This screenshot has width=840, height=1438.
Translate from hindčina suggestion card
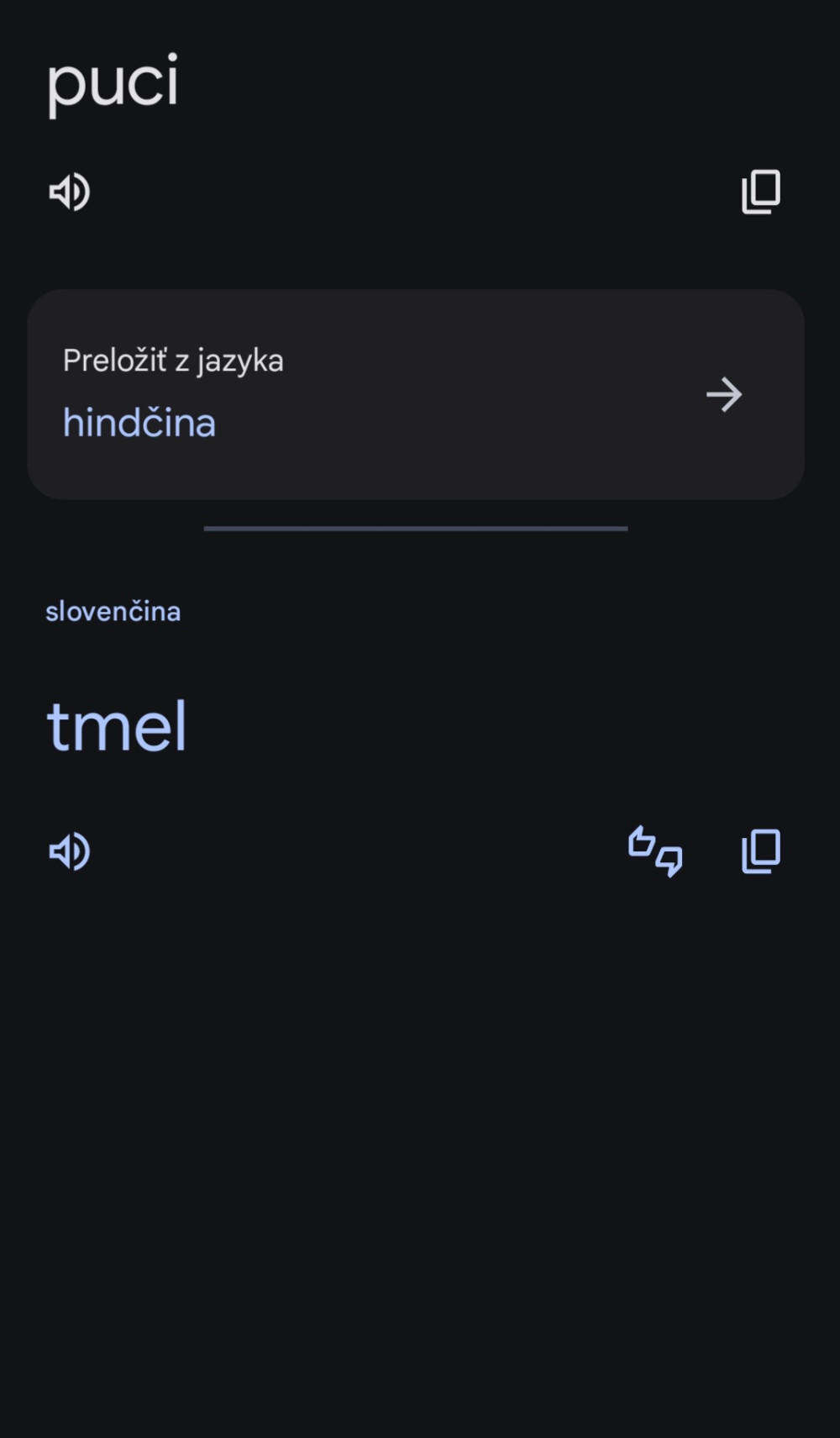coord(416,394)
